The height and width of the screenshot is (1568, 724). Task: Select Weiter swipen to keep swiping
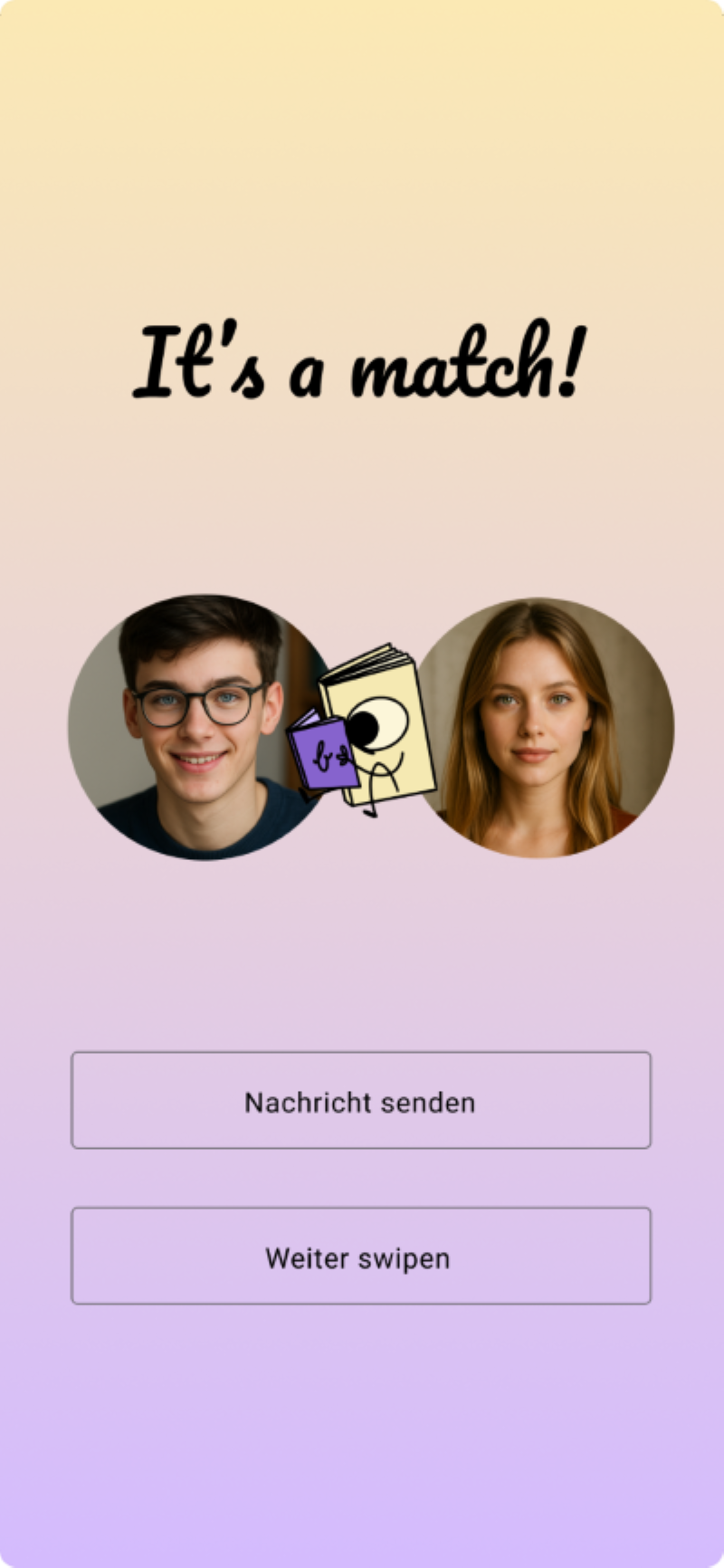click(360, 1257)
